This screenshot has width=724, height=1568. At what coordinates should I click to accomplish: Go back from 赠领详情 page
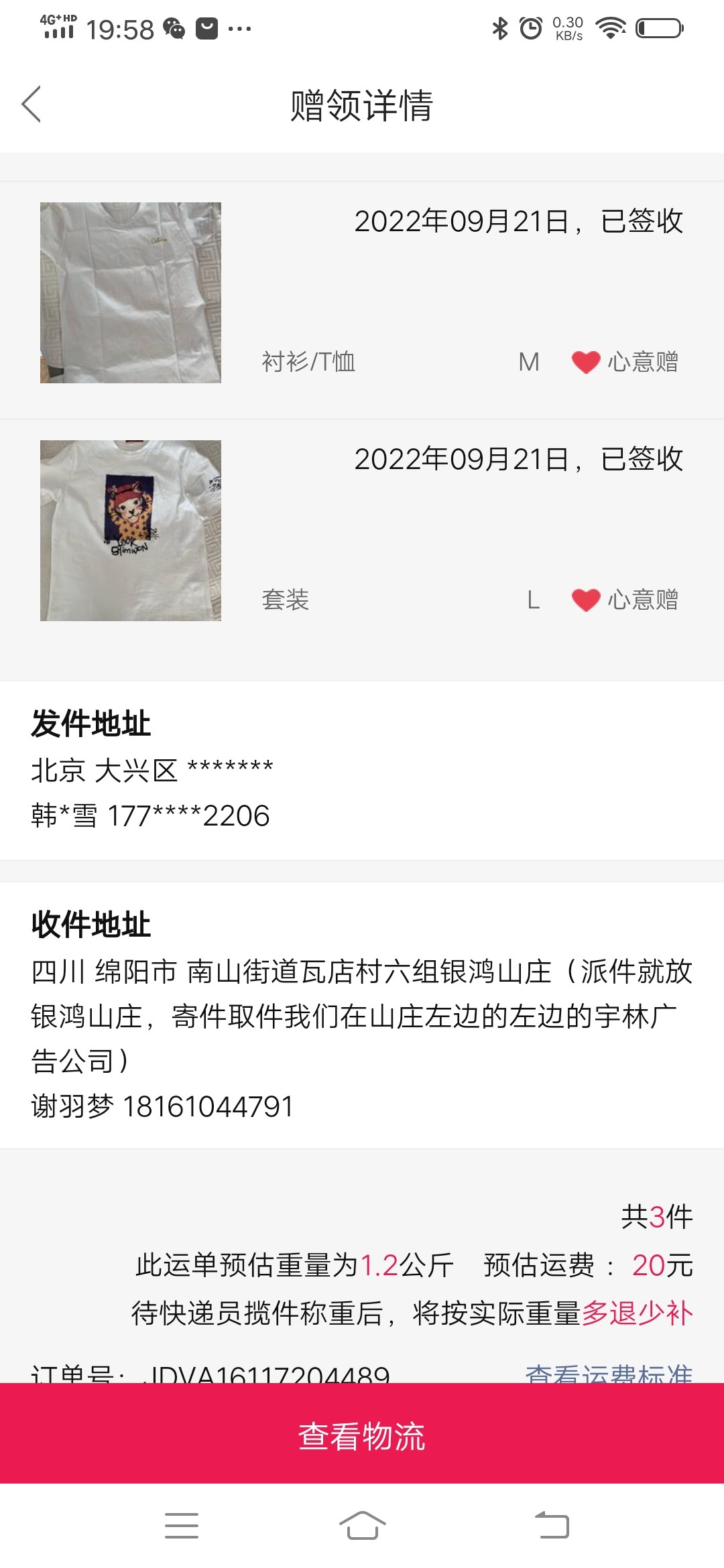pos(32,105)
